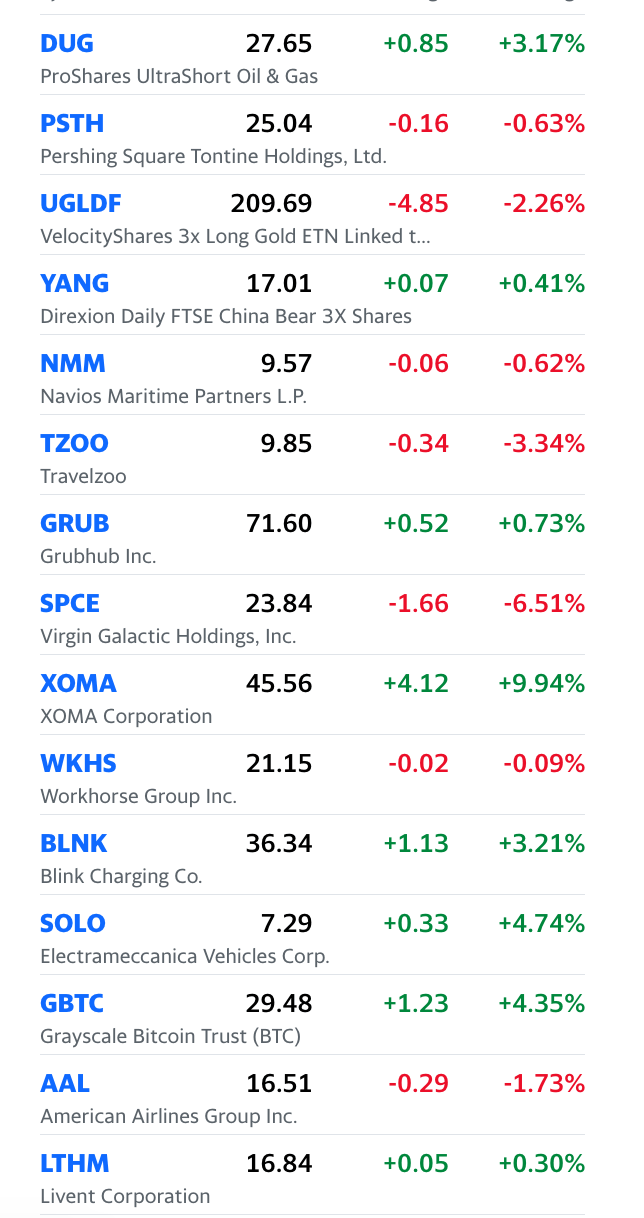Open the GBTC Grayscale Bitcoin quote
The width and height of the screenshot is (644, 1218).
(x=72, y=1004)
